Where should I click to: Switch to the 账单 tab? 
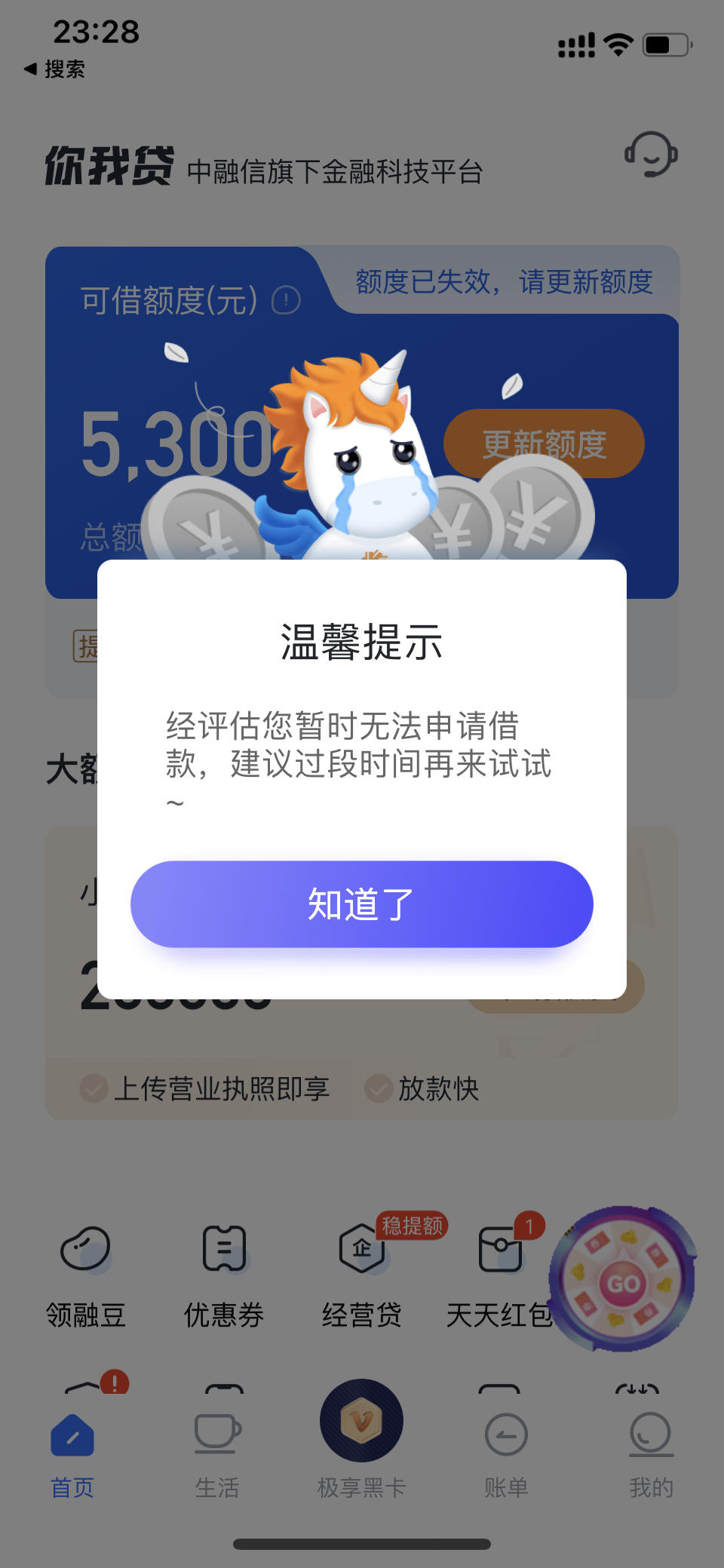[506, 1456]
